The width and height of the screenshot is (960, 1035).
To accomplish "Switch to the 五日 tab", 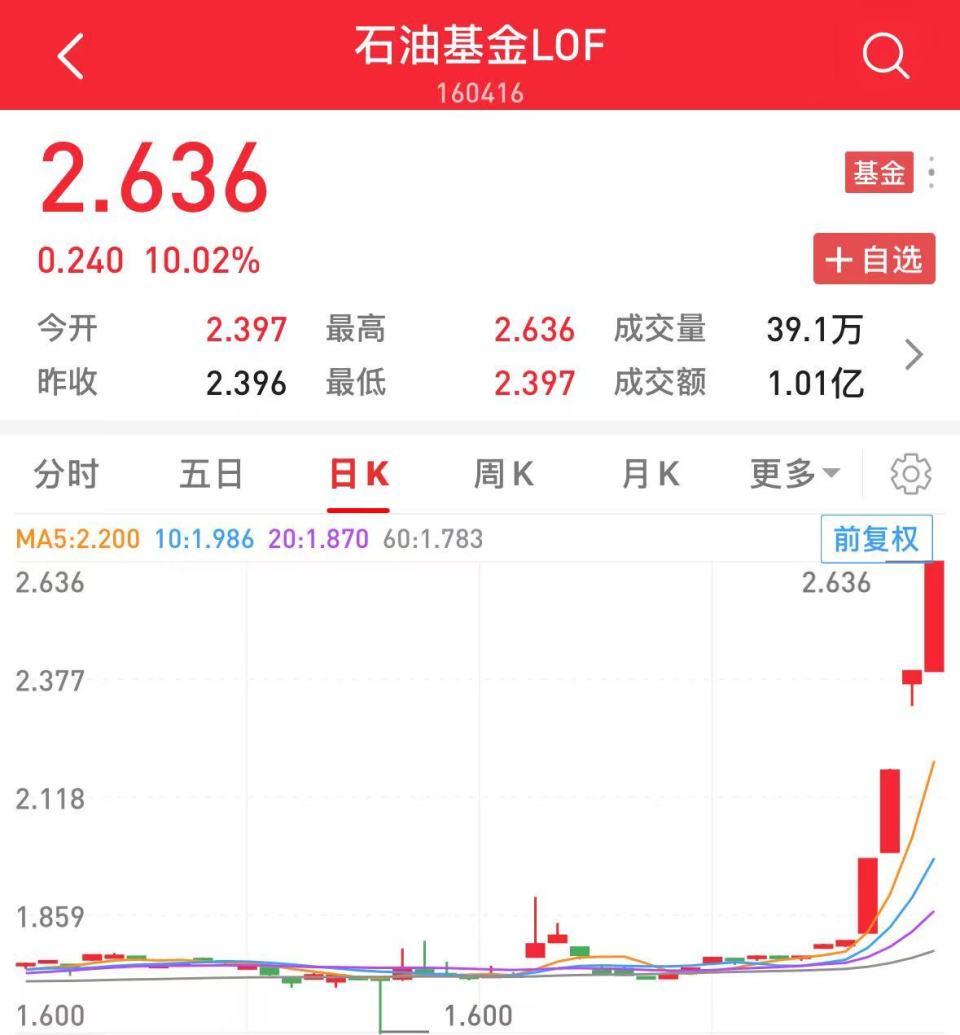I will click(210, 474).
